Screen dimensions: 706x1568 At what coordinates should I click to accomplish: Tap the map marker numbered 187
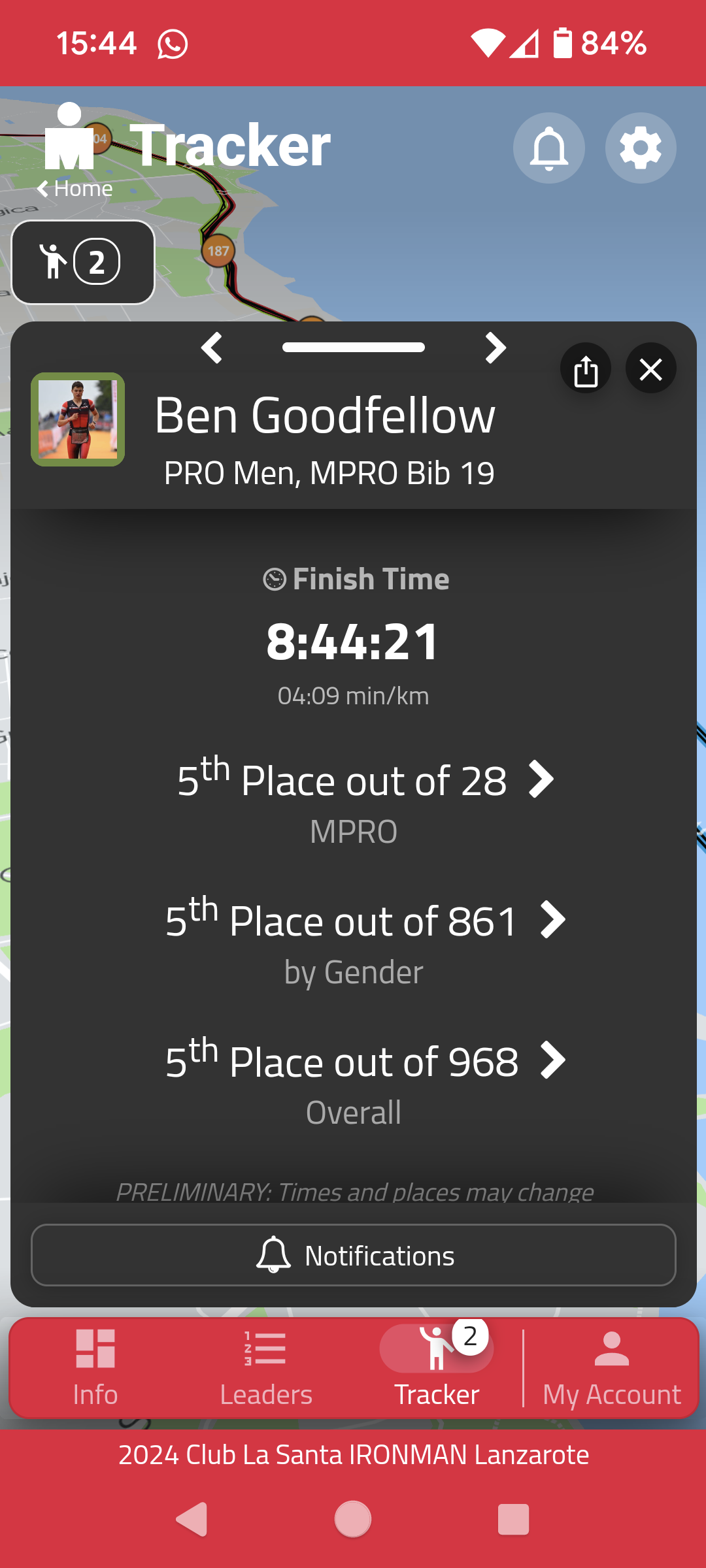tap(218, 251)
